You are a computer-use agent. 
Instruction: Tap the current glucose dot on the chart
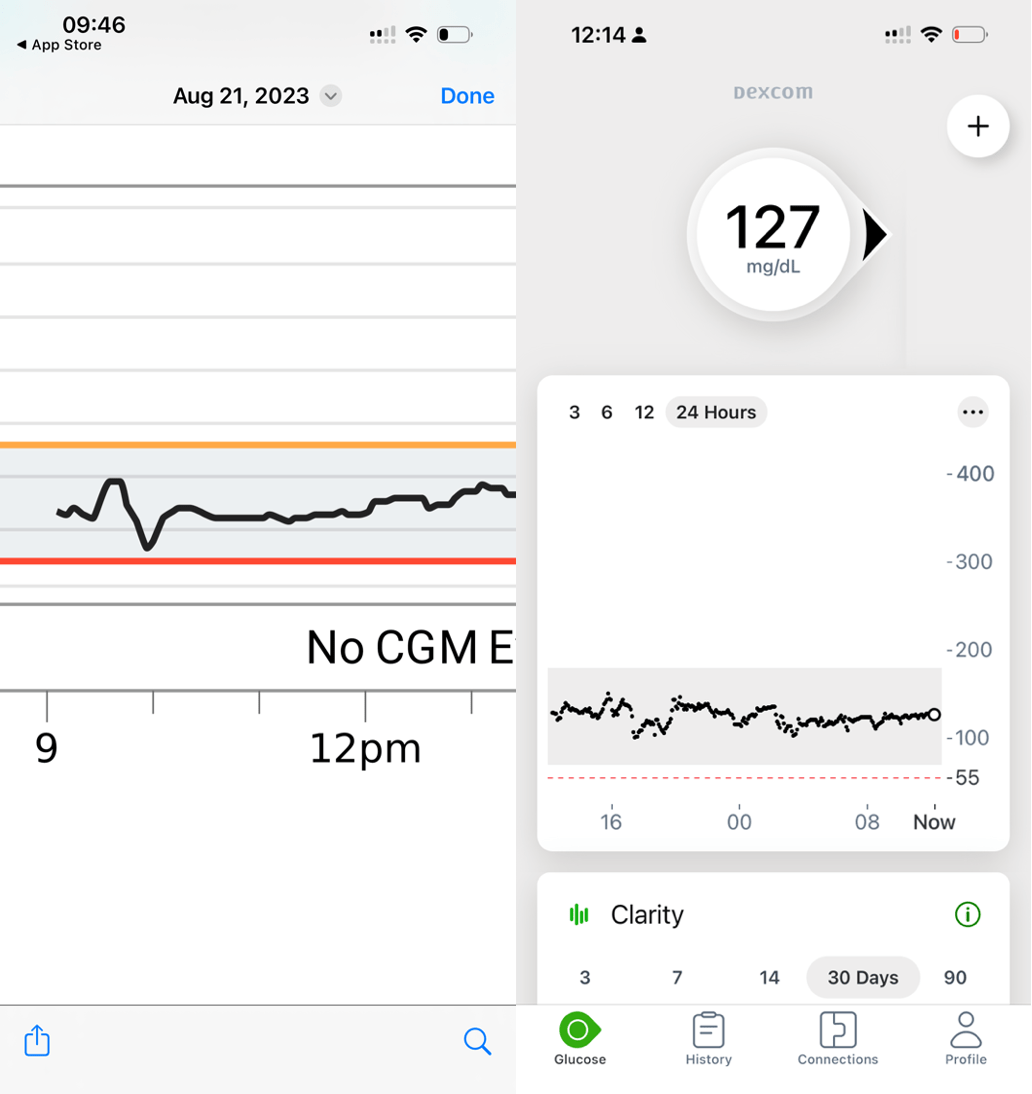click(934, 715)
